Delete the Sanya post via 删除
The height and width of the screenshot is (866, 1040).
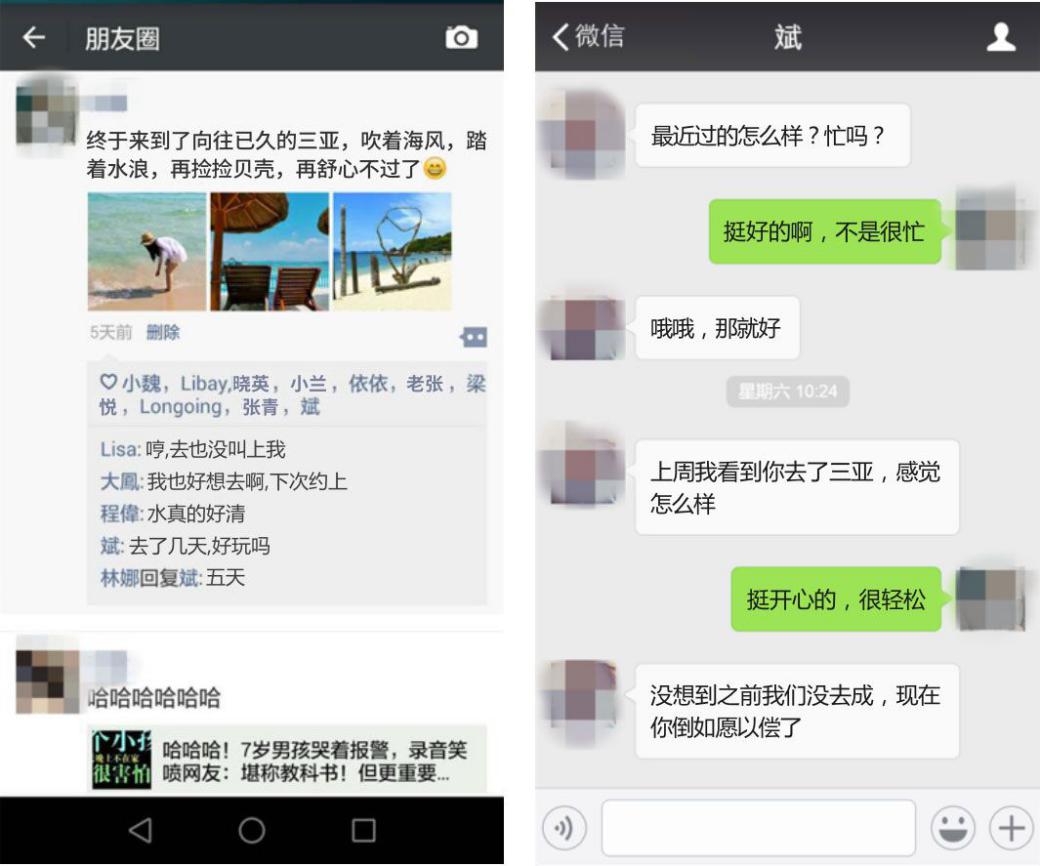point(163,333)
